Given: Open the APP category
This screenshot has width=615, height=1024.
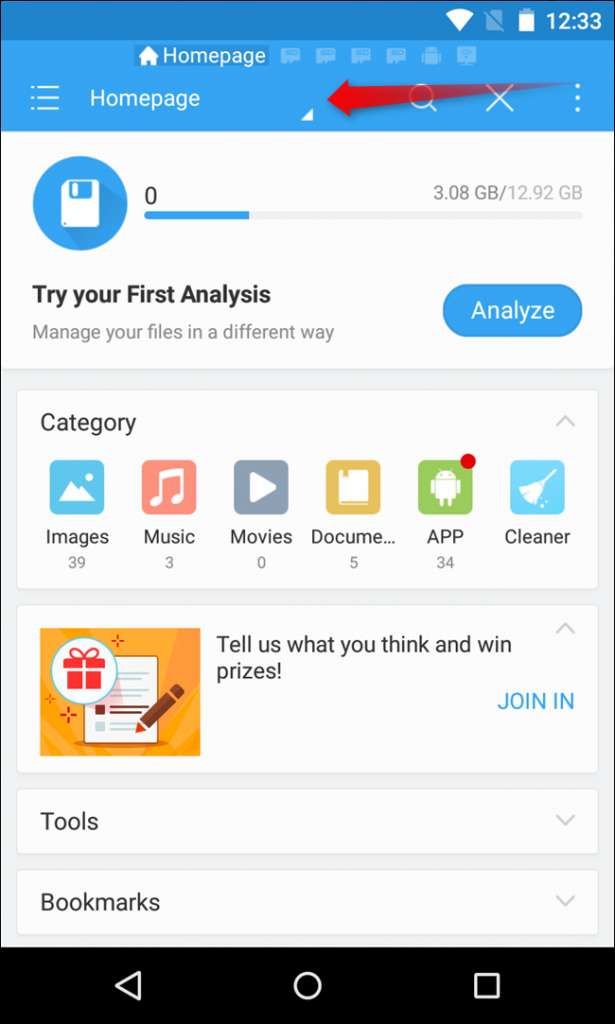Looking at the screenshot, I should tap(445, 488).
